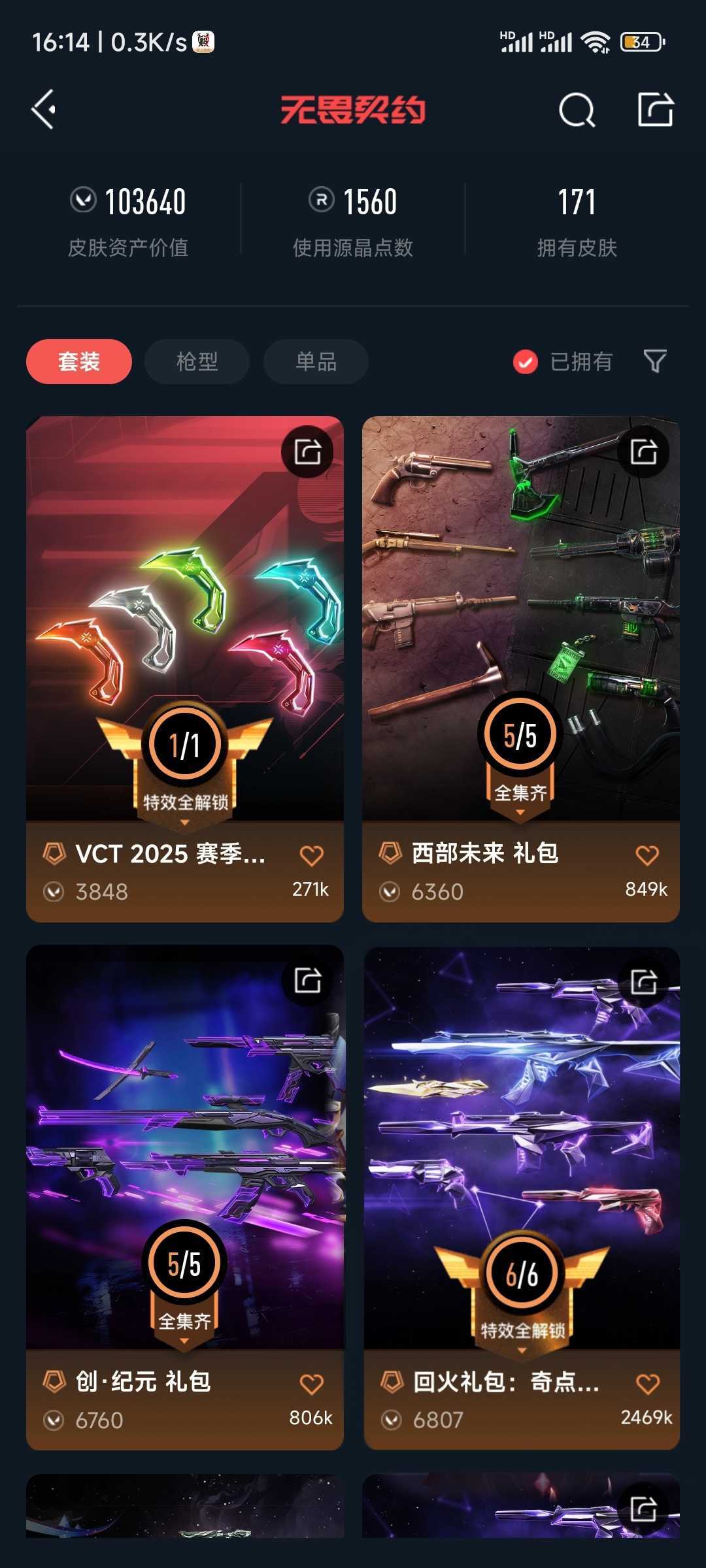Like the 创·纪元 礼包
This screenshot has height=1568, width=706.
311,1384
